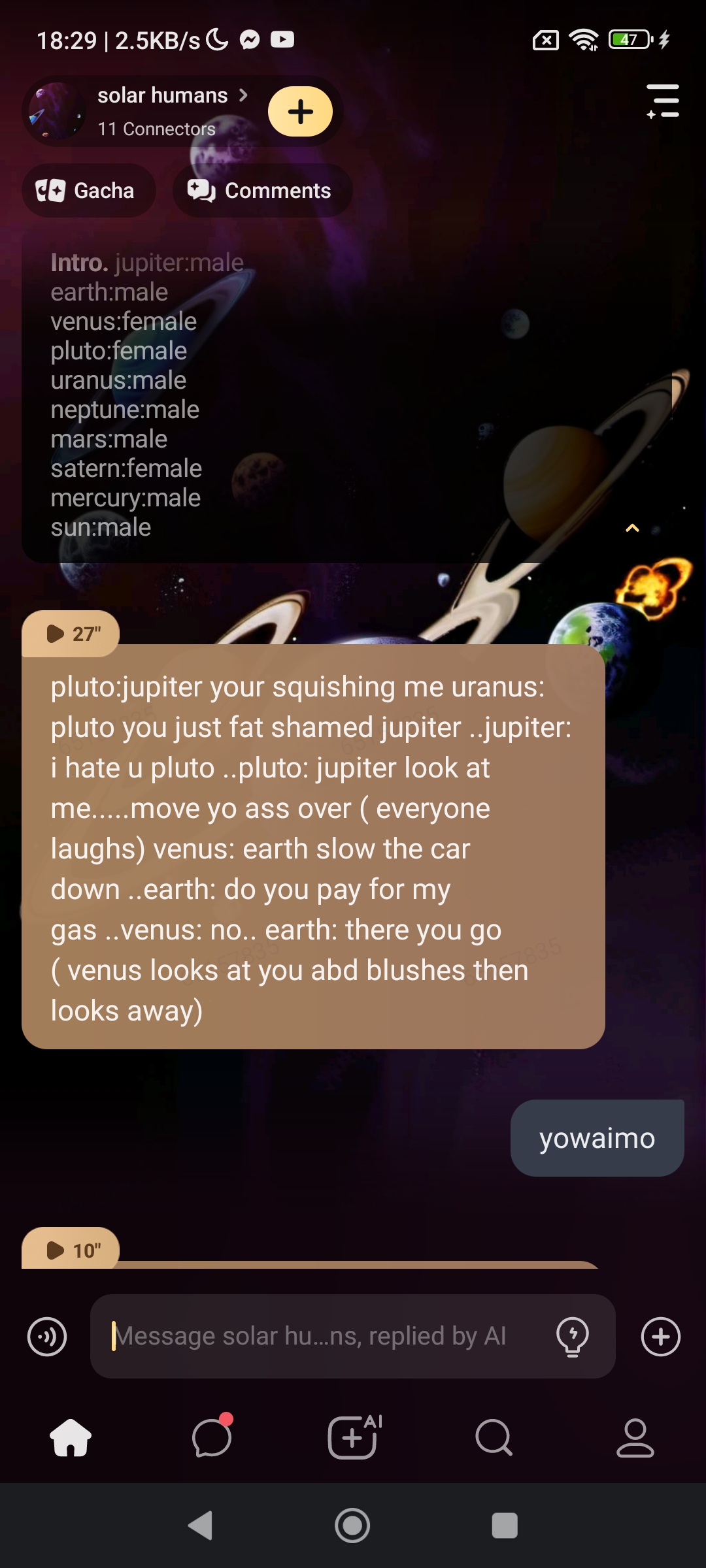The height and width of the screenshot is (1568, 706).
Task: Open the Profile tab
Action: 635,1437
